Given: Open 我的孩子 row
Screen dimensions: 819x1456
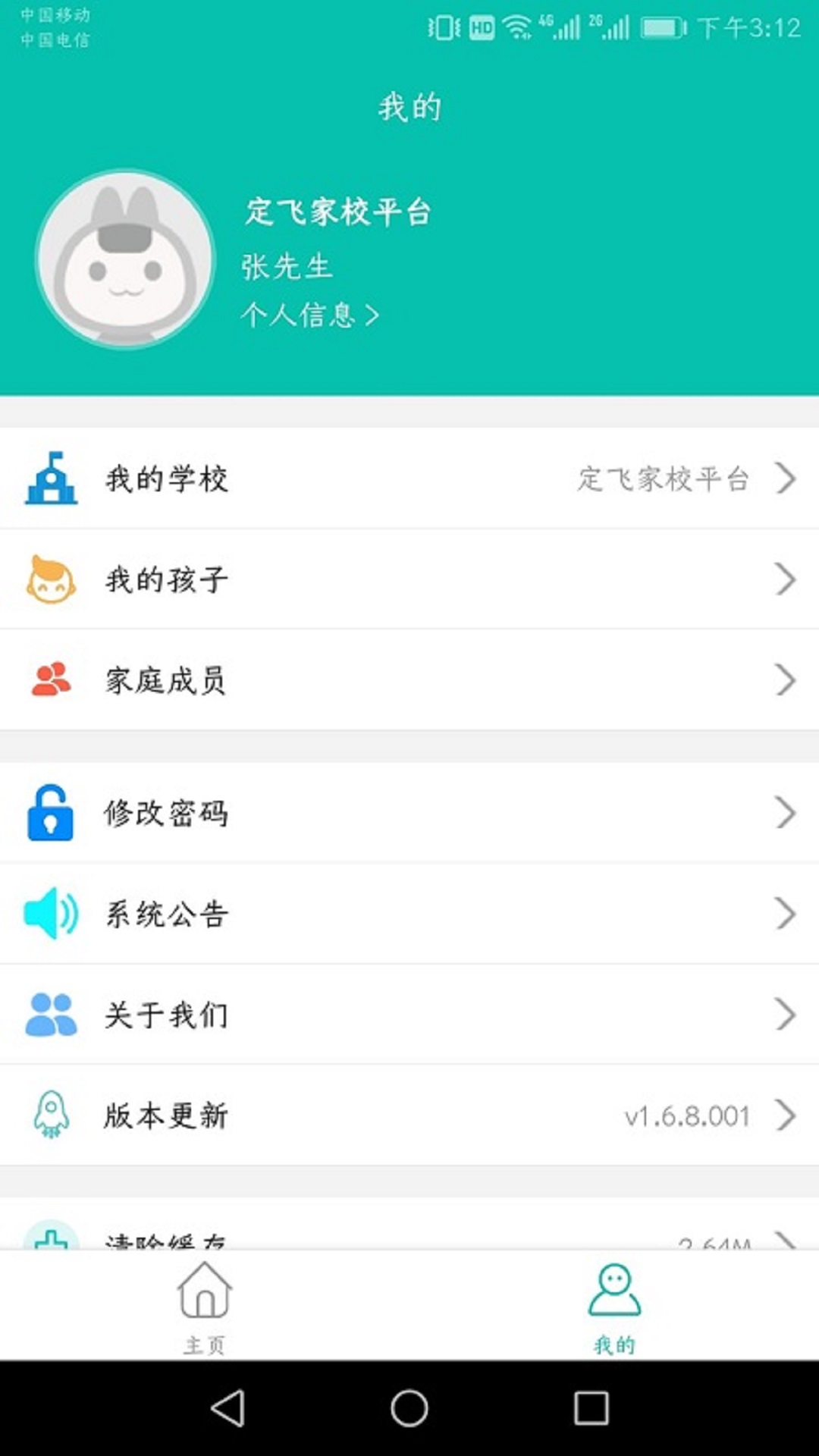Looking at the screenshot, I should tap(409, 580).
